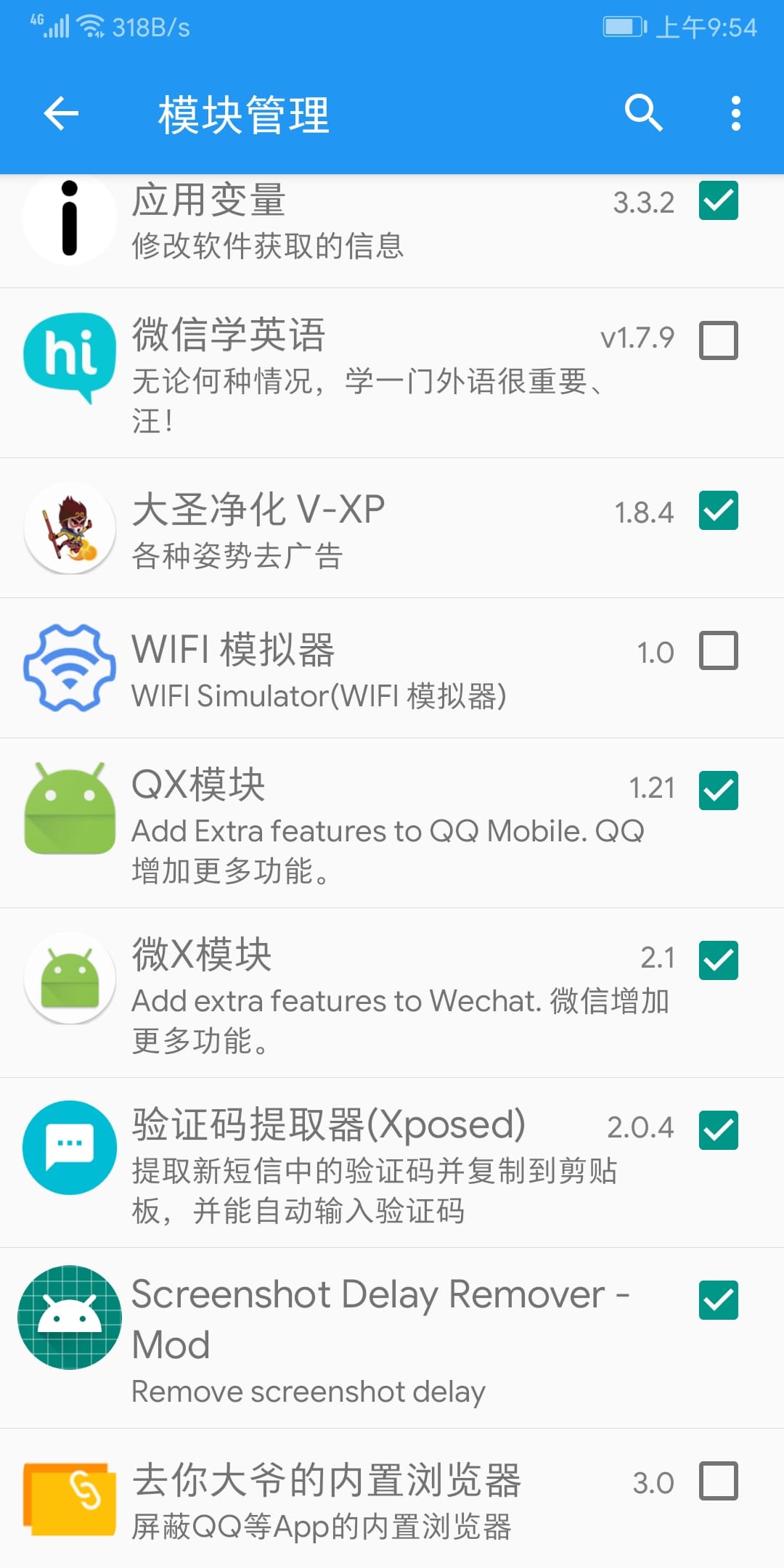This screenshot has width=784, height=1568.
Task: Enable the 微信学英语 module checkbox
Action: [719, 340]
